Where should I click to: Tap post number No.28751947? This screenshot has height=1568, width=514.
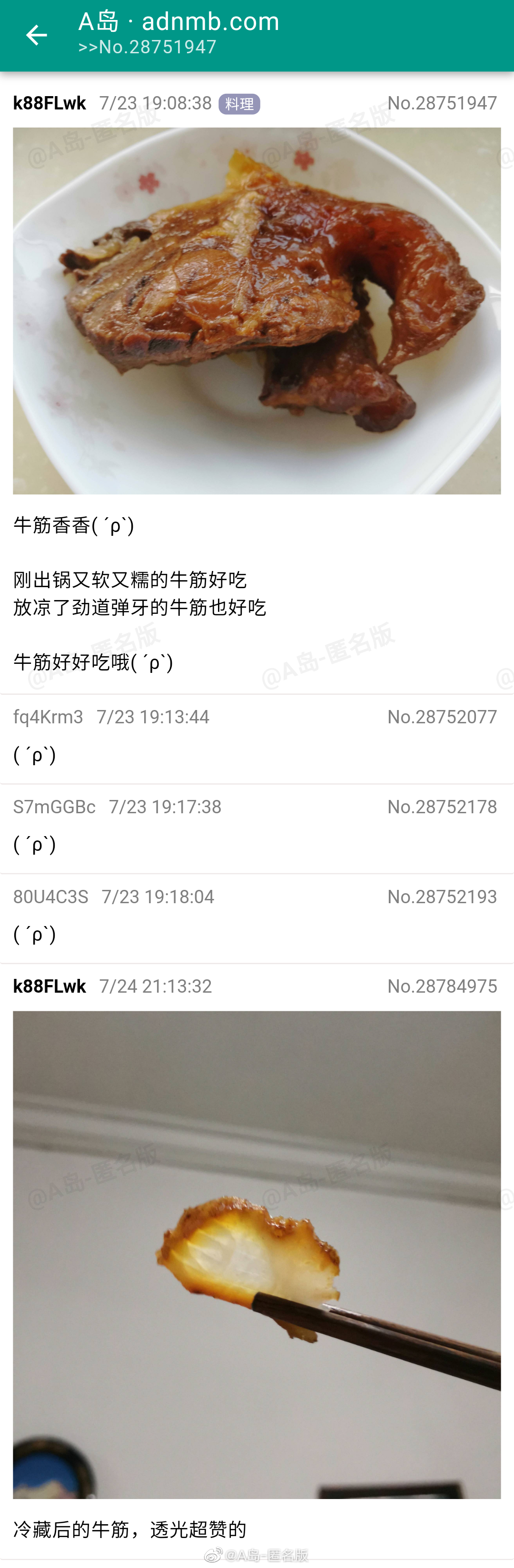442,103
